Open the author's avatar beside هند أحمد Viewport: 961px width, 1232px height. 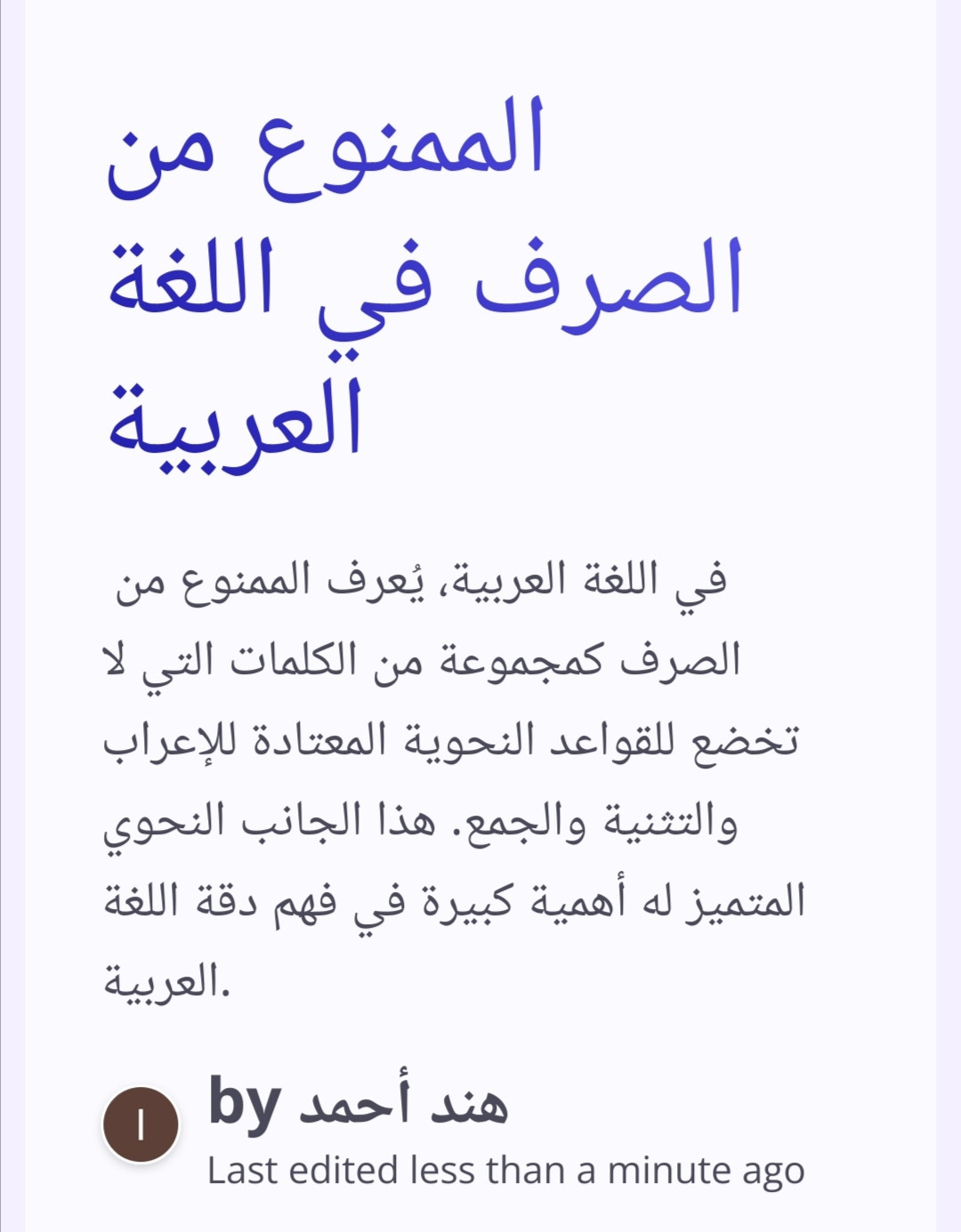coord(141,1124)
